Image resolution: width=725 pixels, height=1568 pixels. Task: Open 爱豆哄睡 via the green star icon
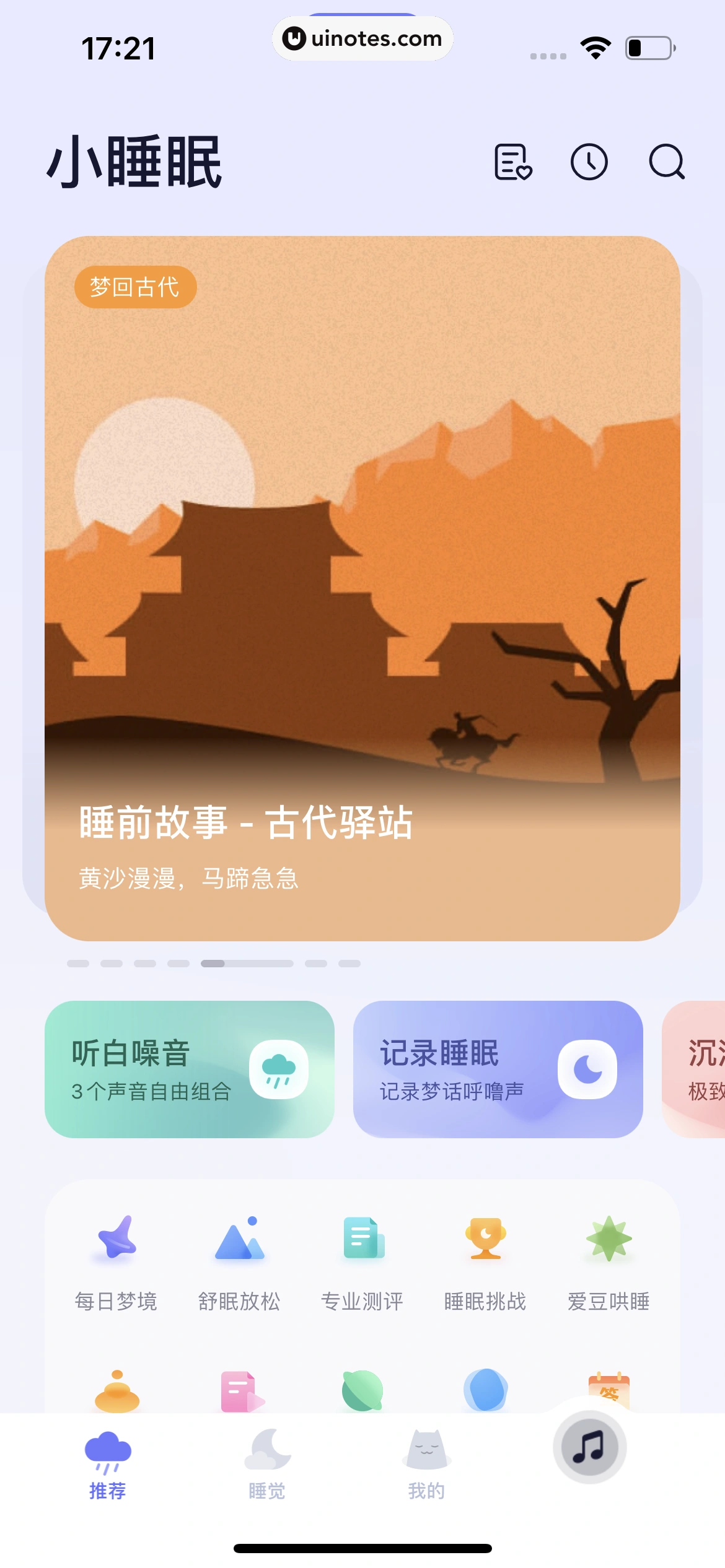[x=608, y=1245]
